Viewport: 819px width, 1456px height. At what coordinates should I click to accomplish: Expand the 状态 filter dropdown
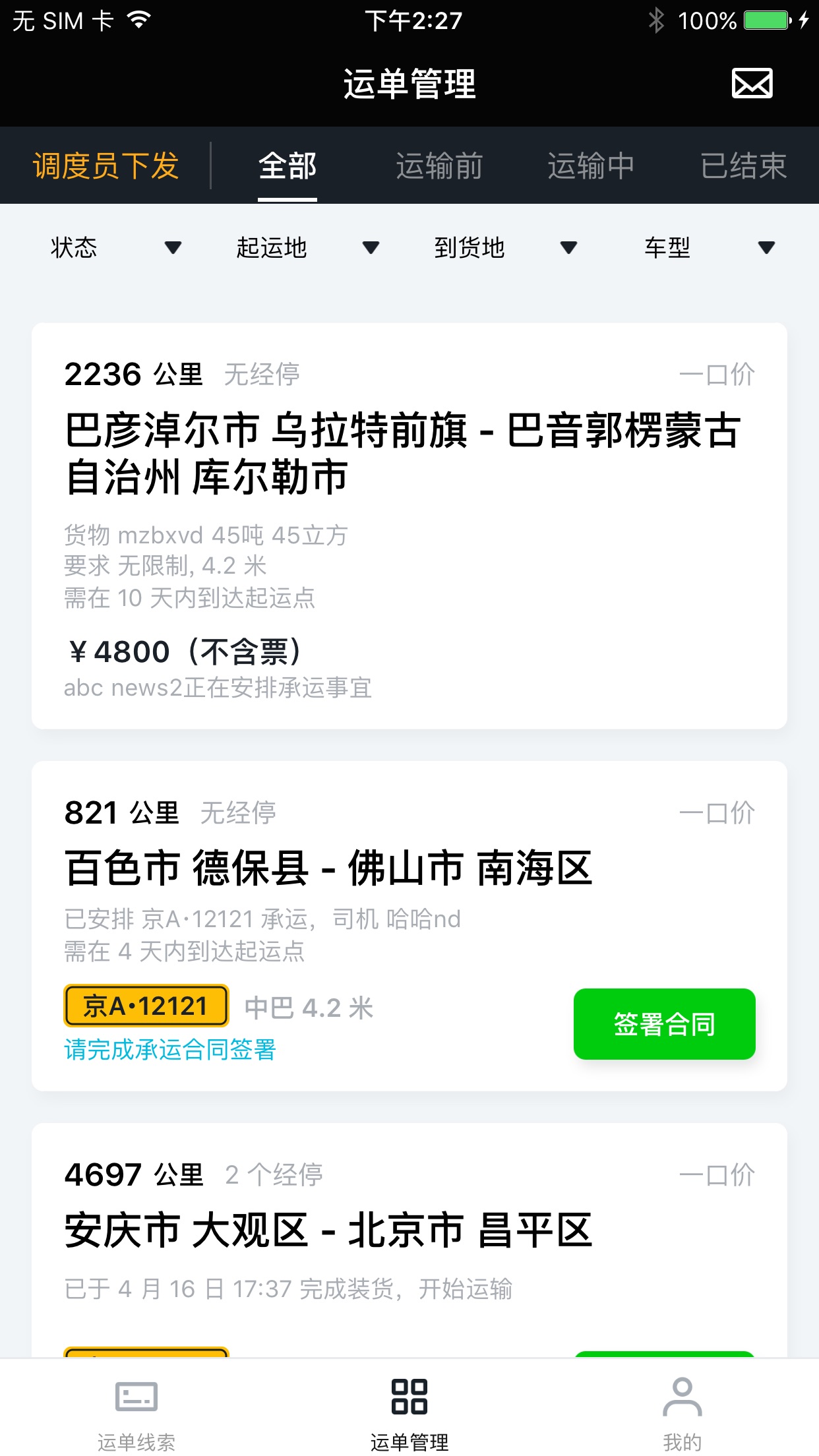[115, 248]
